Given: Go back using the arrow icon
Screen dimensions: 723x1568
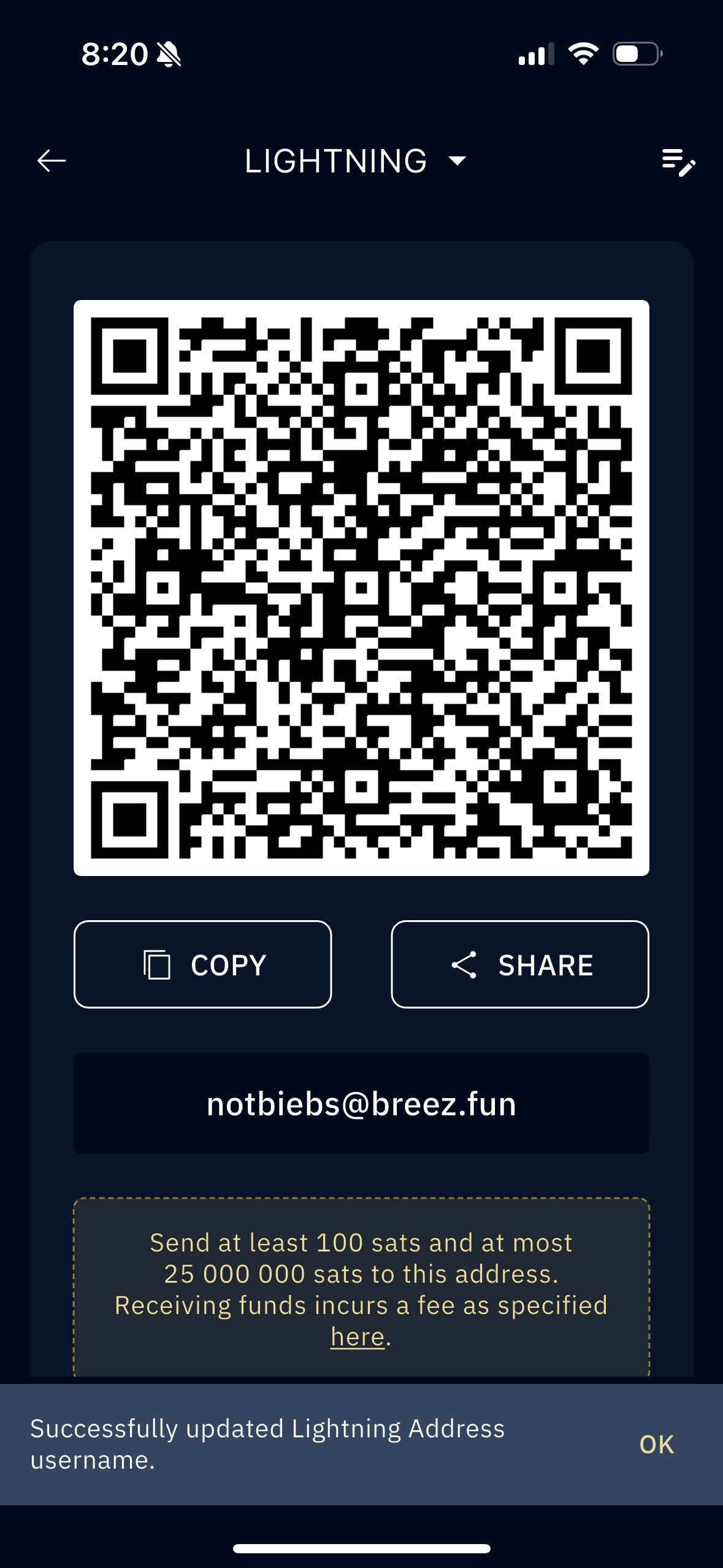Looking at the screenshot, I should [52, 161].
